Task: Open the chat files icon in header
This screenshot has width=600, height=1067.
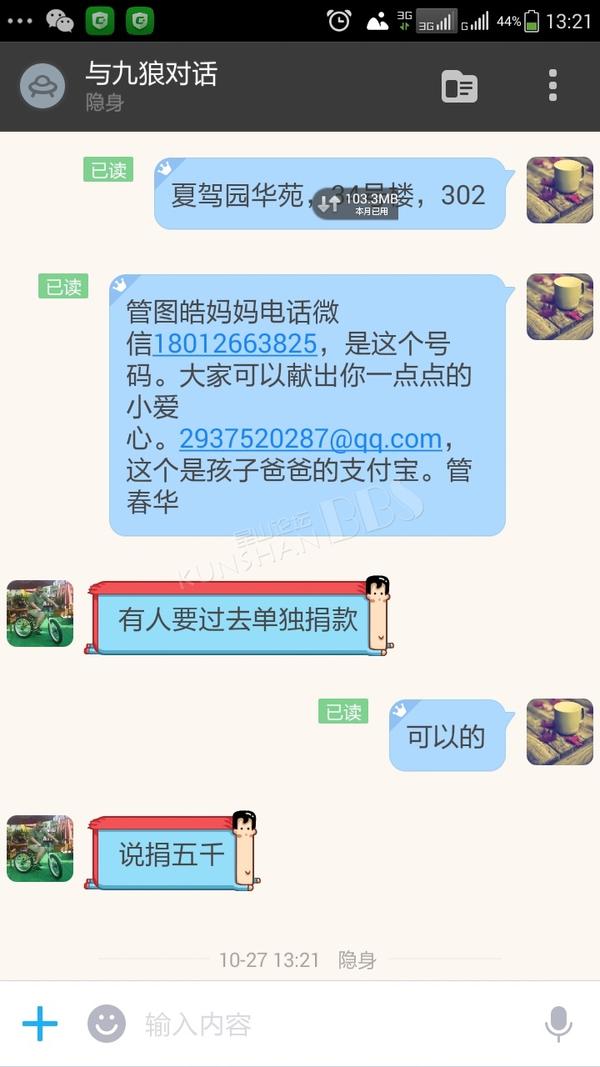Action: point(459,87)
